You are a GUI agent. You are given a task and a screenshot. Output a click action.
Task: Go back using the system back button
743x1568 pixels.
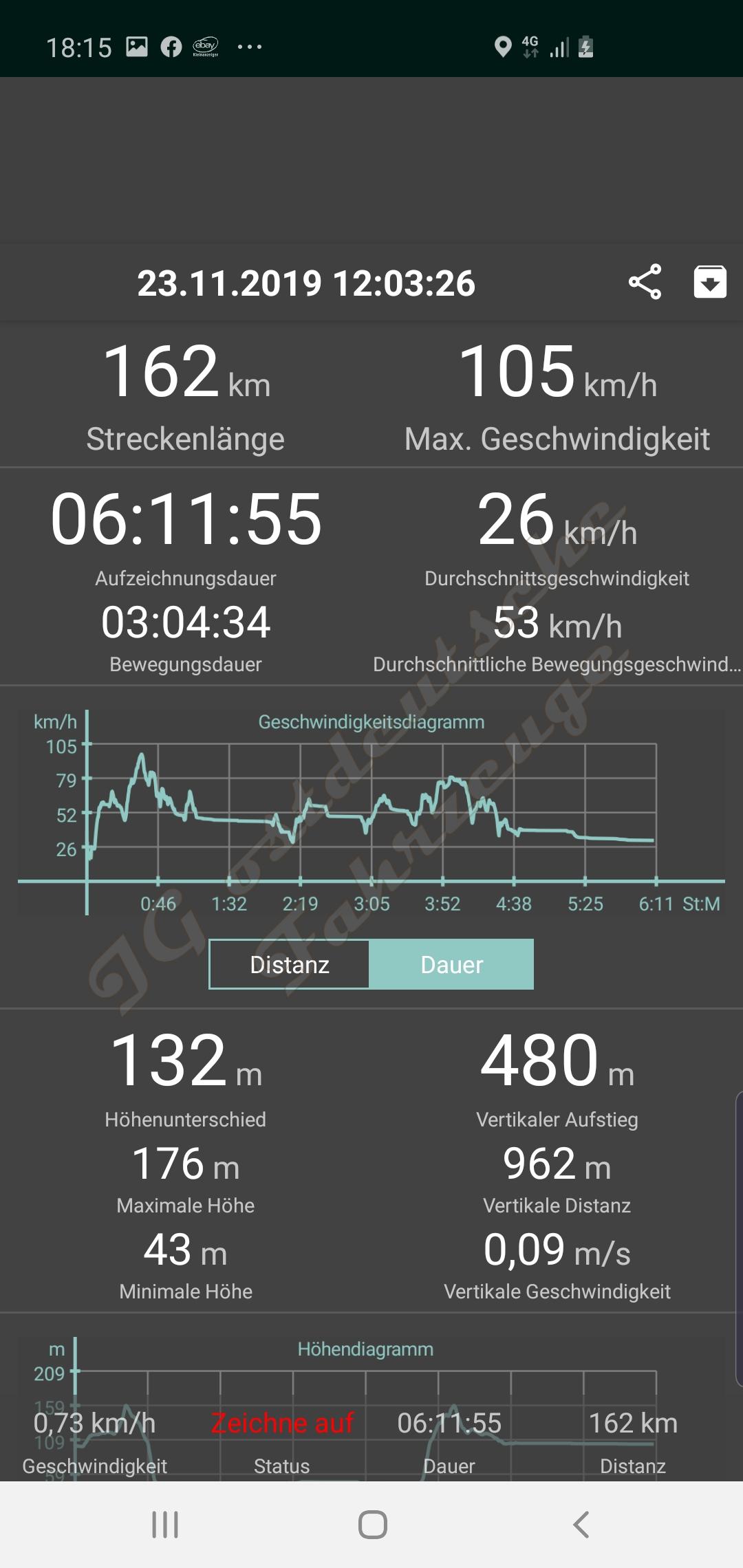[581, 1525]
